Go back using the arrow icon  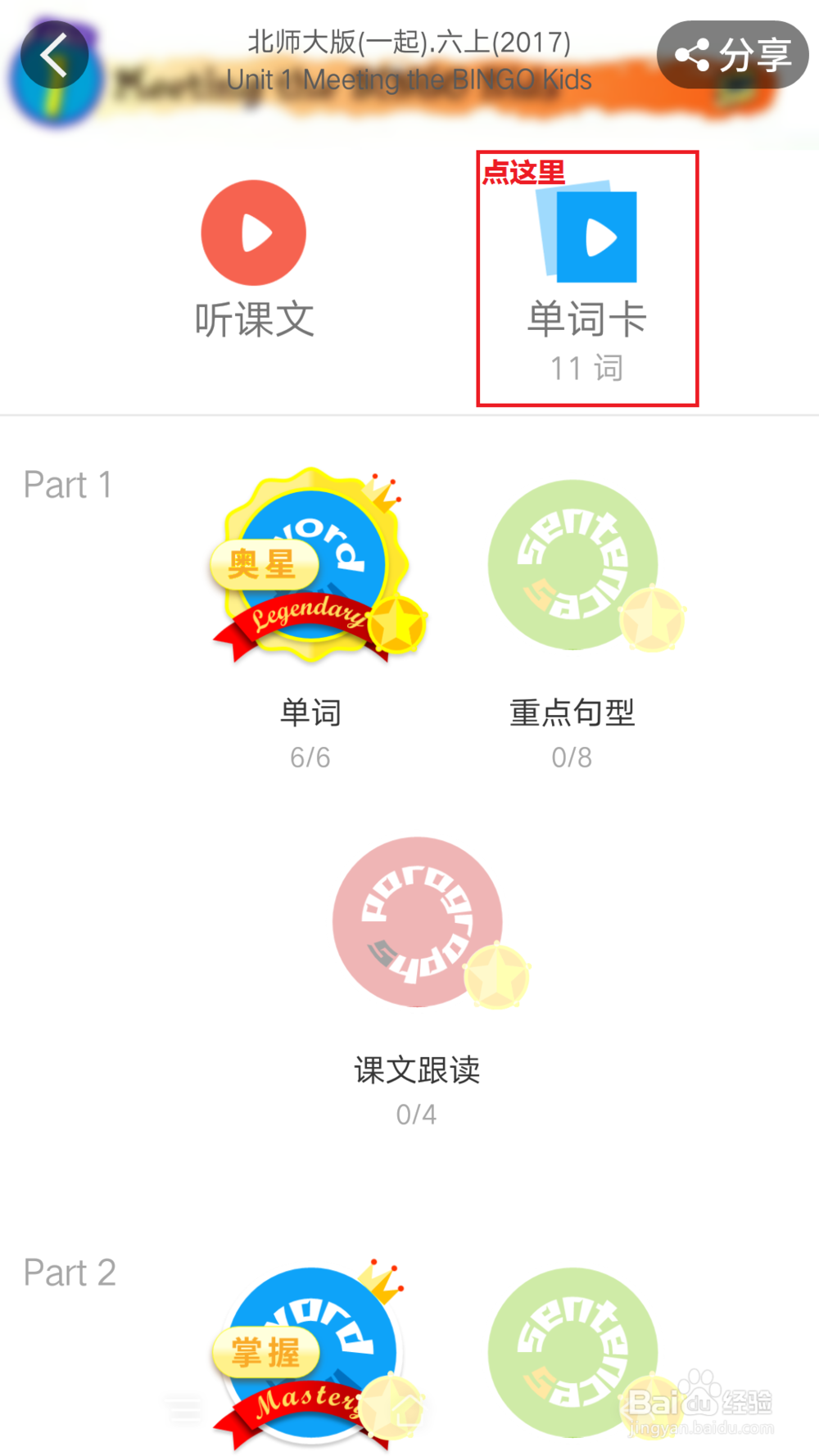(x=54, y=55)
